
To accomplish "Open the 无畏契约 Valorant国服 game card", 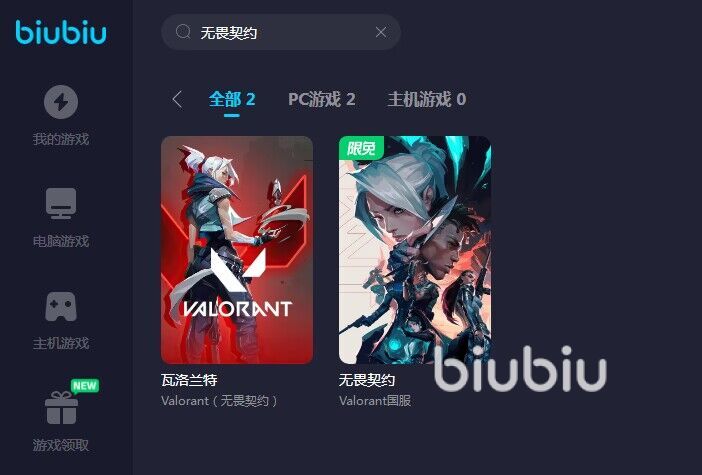I will tap(415, 250).
